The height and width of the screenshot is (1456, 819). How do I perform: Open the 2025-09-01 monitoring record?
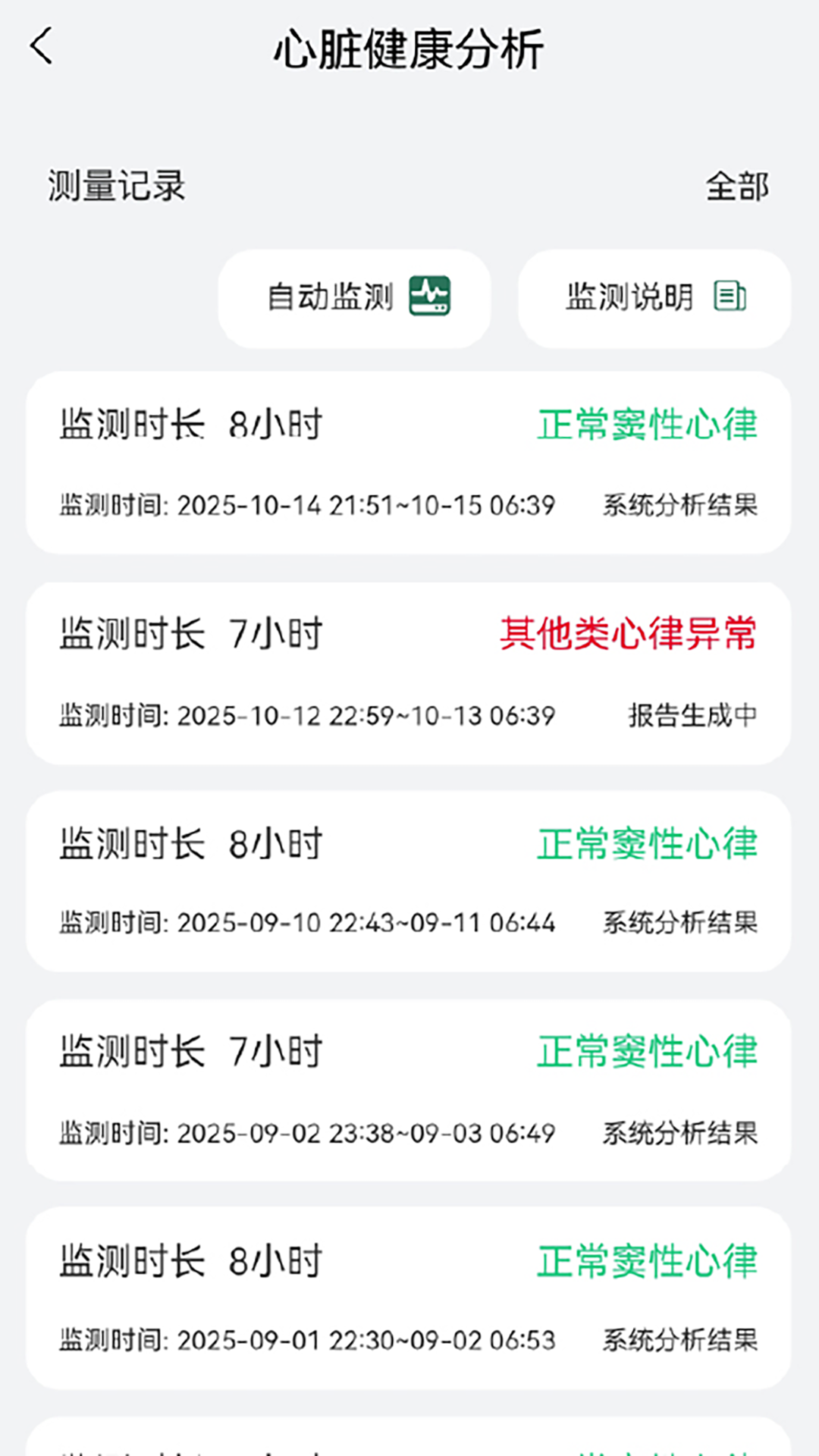click(x=408, y=1298)
